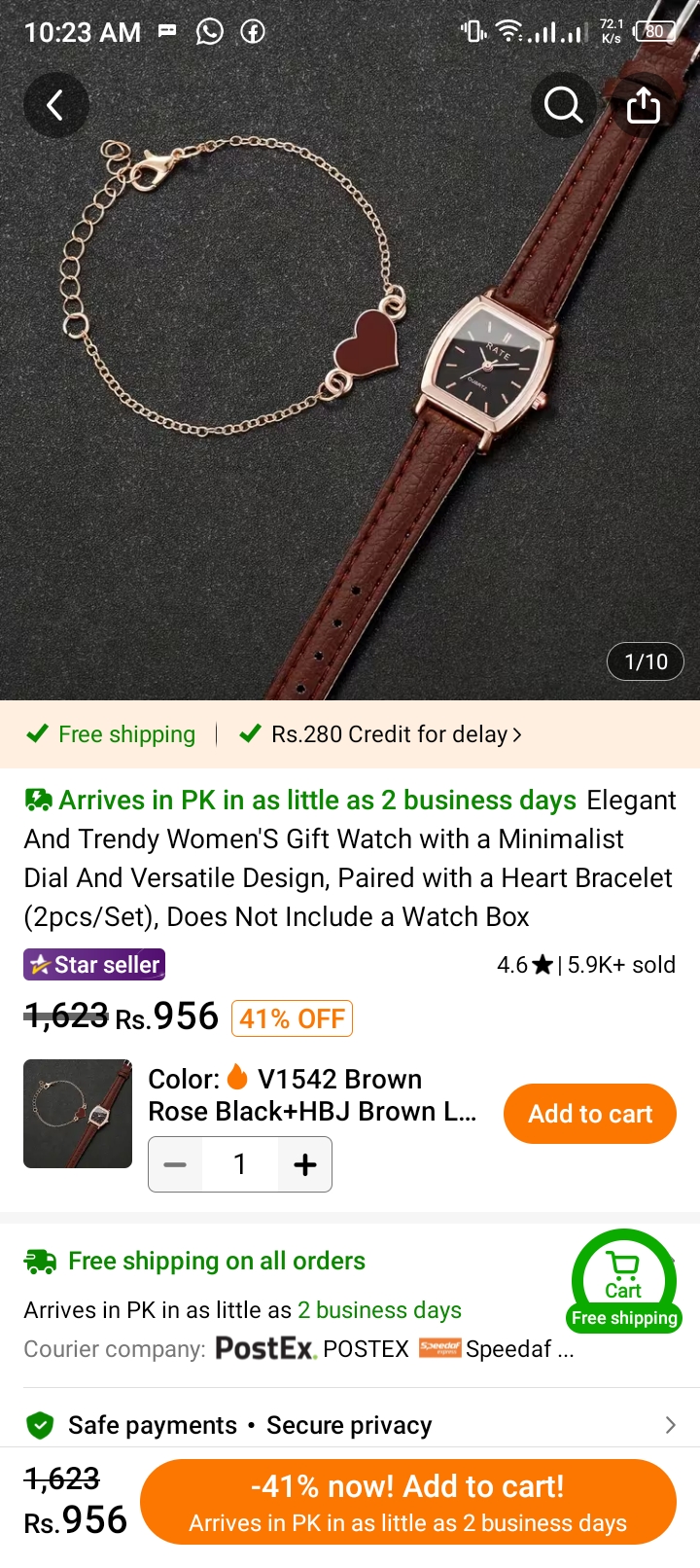Increase quantity with plus button
Image resolution: width=700 pixels, height=1568 pixels.
click(305, 1164)
